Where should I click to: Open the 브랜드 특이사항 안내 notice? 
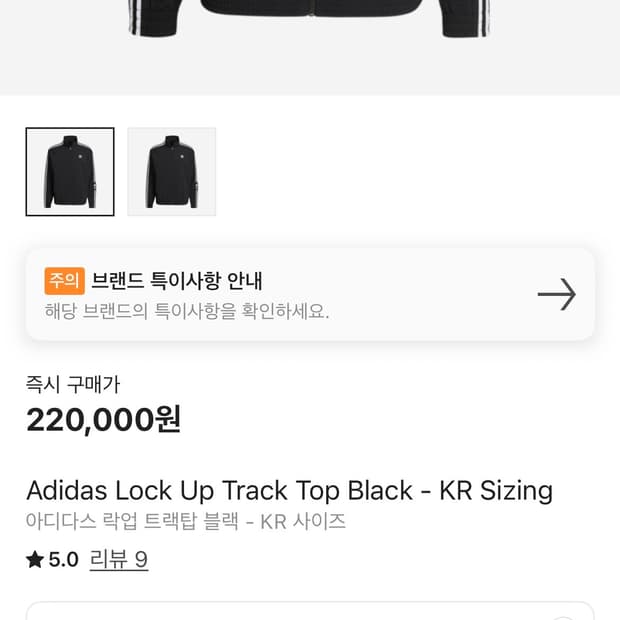pos(310,294)
